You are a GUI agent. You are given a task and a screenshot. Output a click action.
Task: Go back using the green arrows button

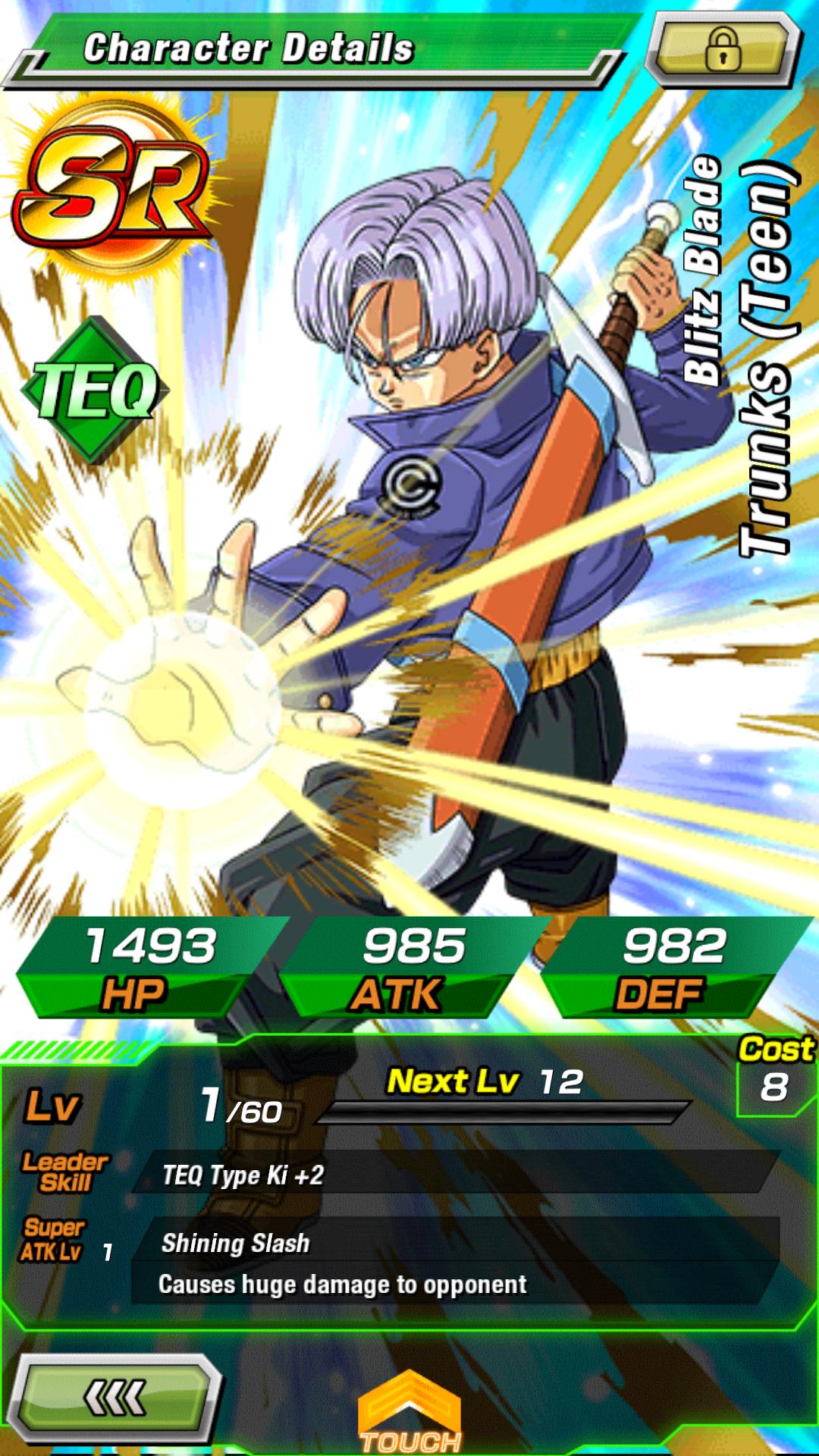[x=117, y=1398]
